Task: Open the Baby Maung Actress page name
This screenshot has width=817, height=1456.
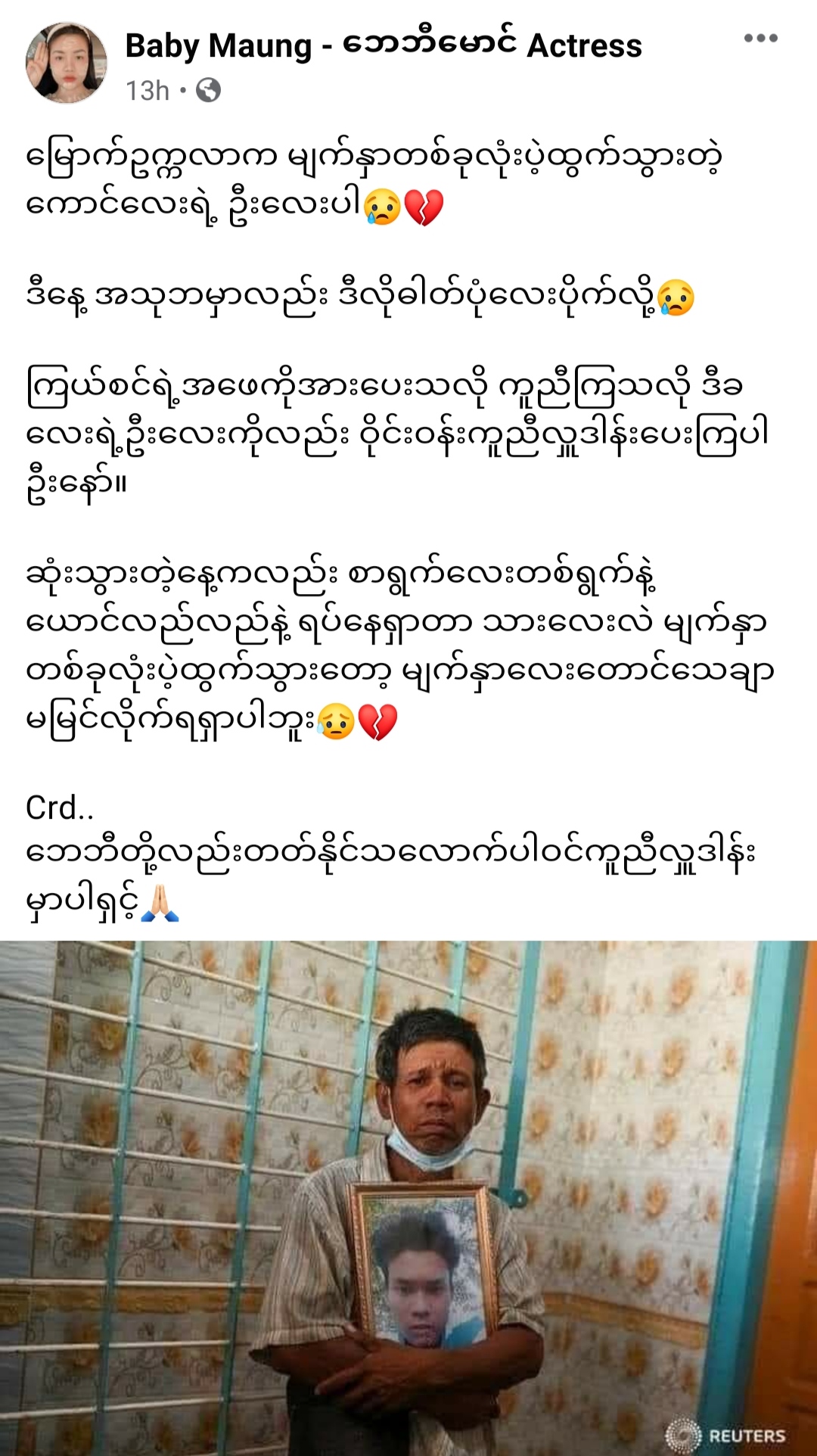Action: [383, 45]
